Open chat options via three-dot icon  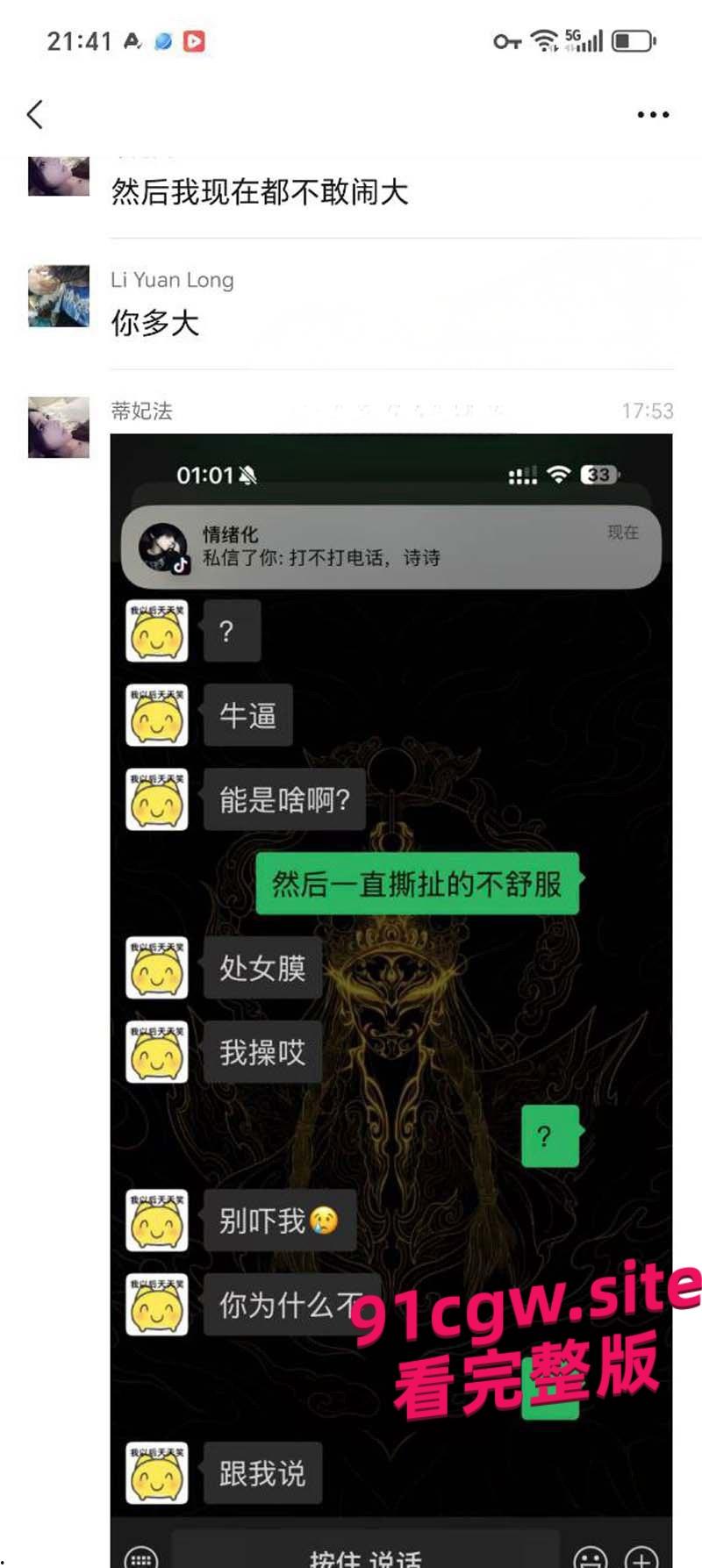[653, 114]
